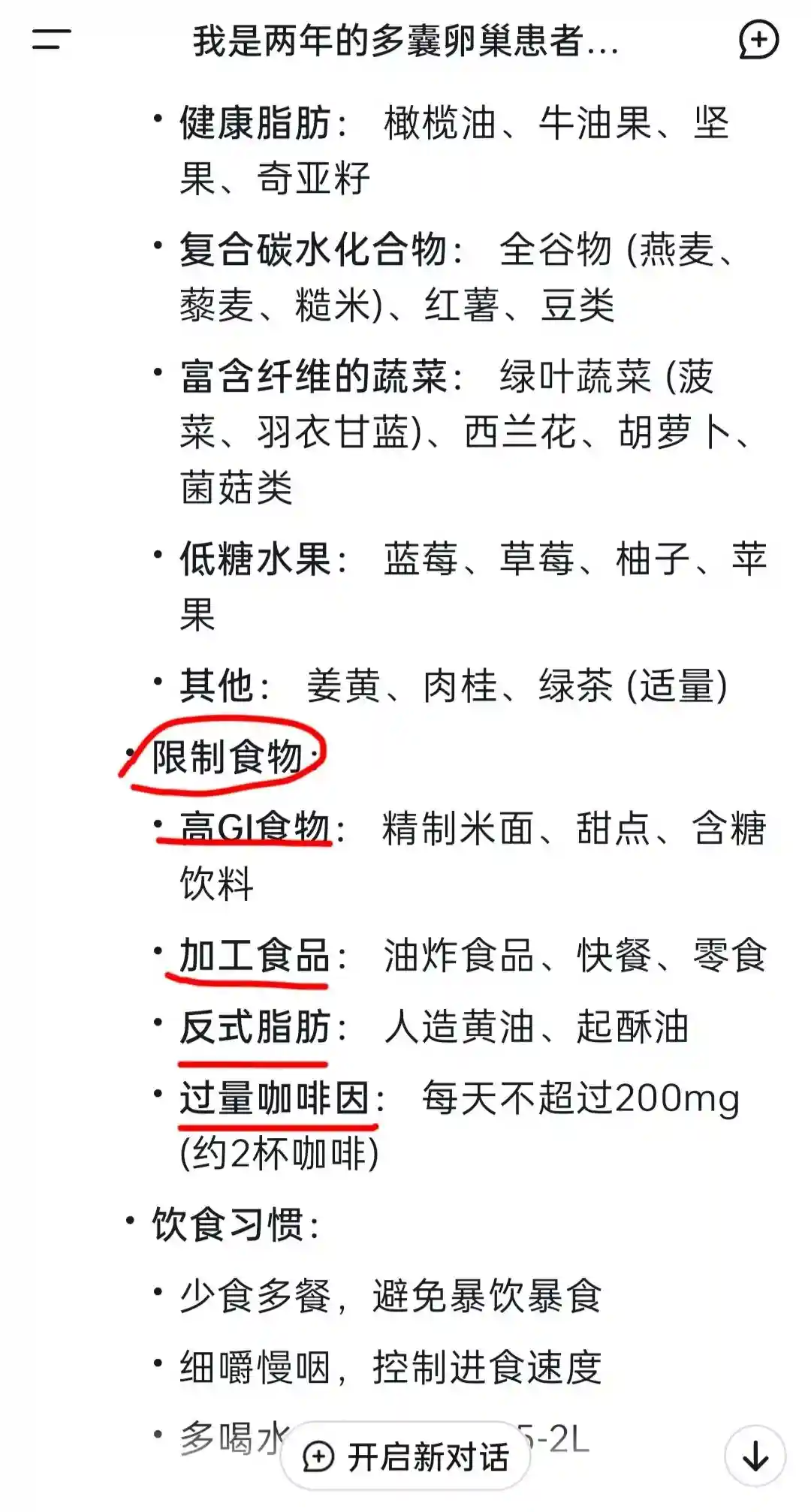Open the side menu drawer
The image size is (811, 1512).
coord(51,39)
